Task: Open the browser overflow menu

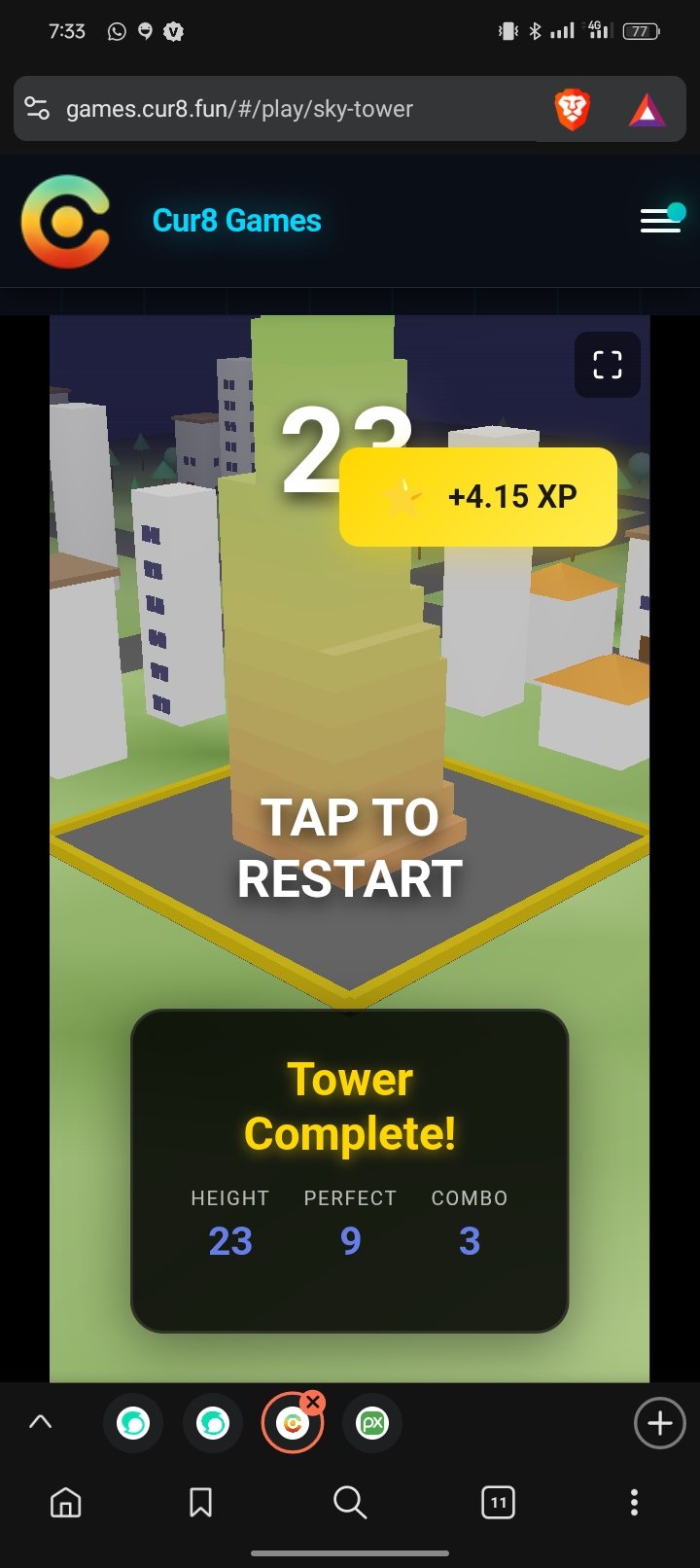Action: [634, 1503]
